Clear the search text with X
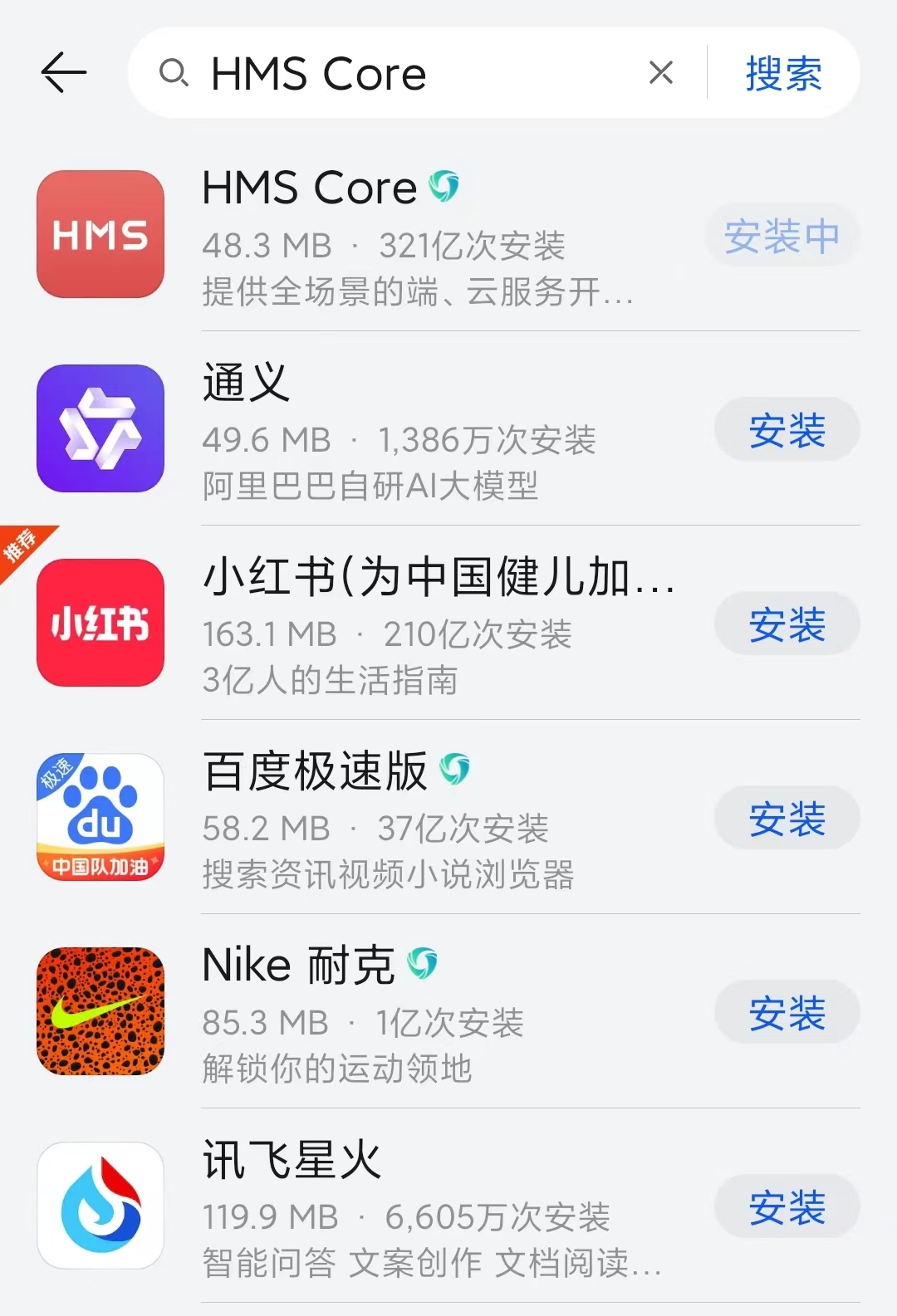The width and height of the screenshot is (897, 1316). tap(661, 73)
